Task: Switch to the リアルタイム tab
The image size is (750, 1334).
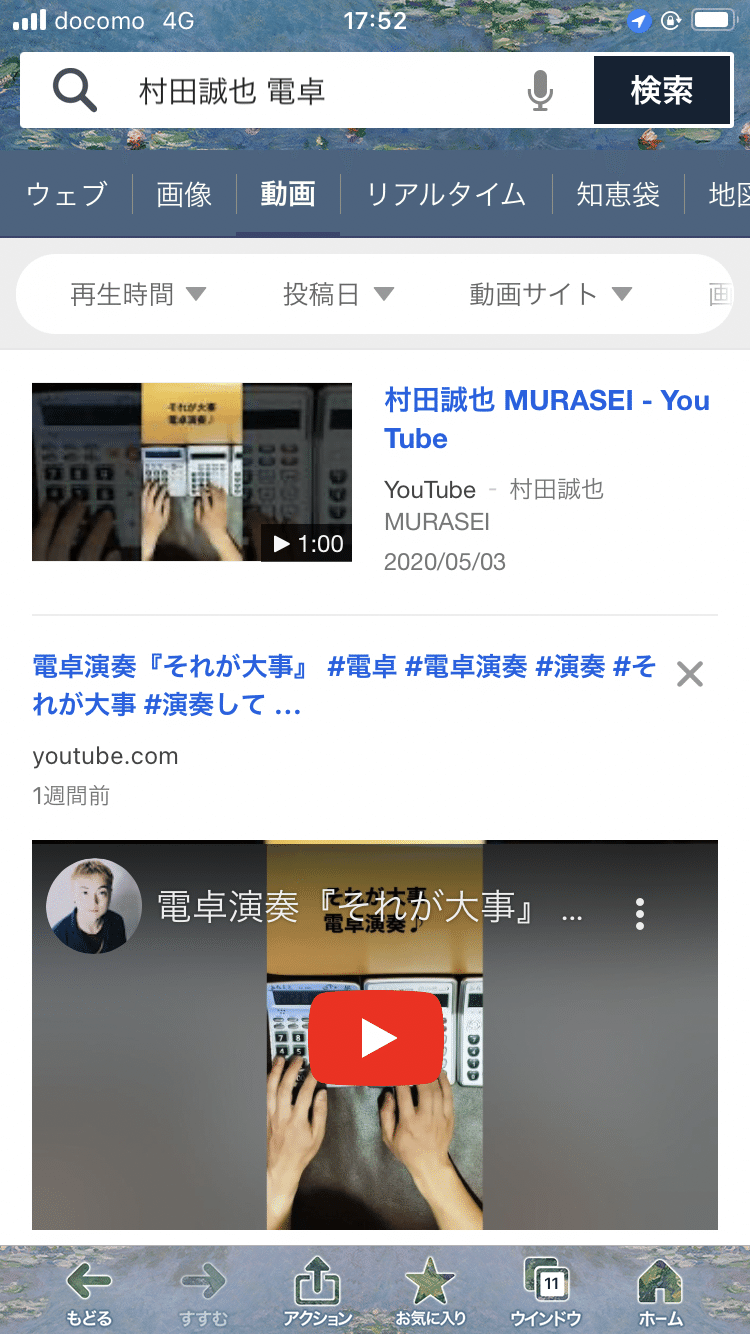Action: (446, 194)
